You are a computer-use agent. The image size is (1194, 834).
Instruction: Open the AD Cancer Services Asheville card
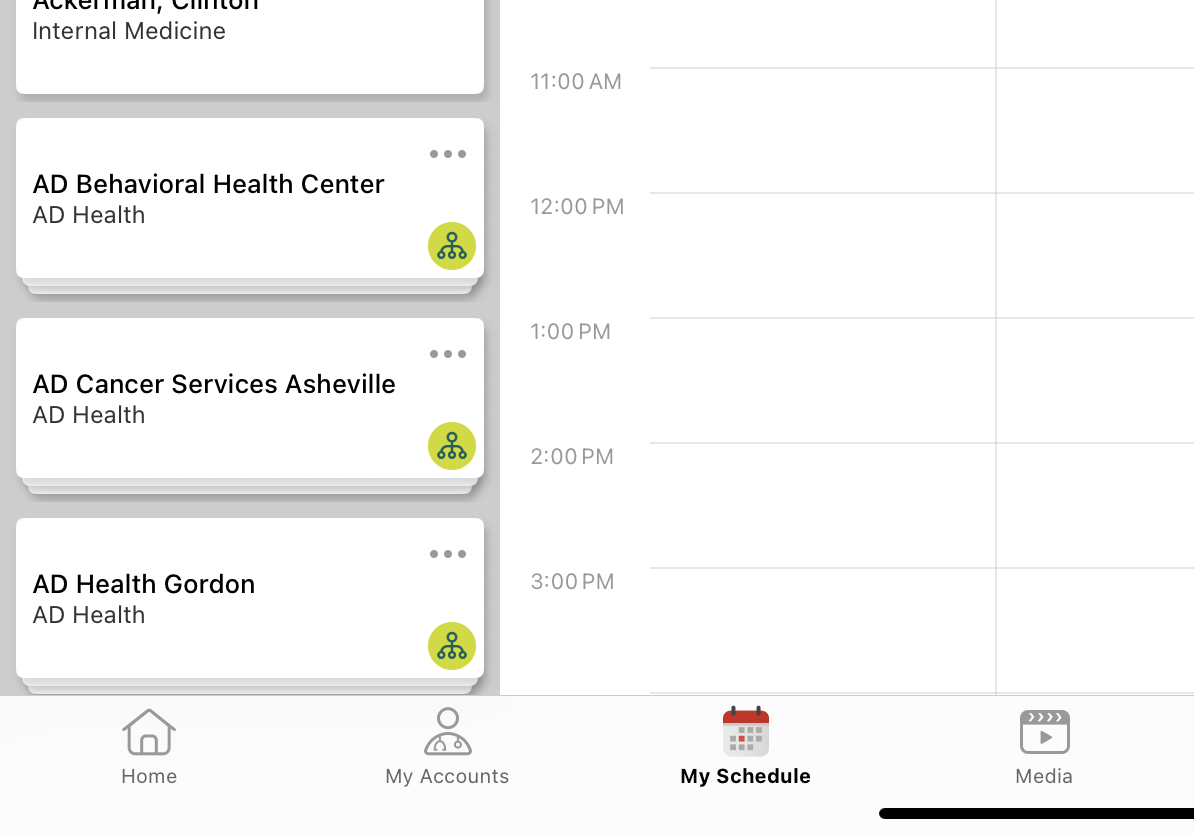214,398
